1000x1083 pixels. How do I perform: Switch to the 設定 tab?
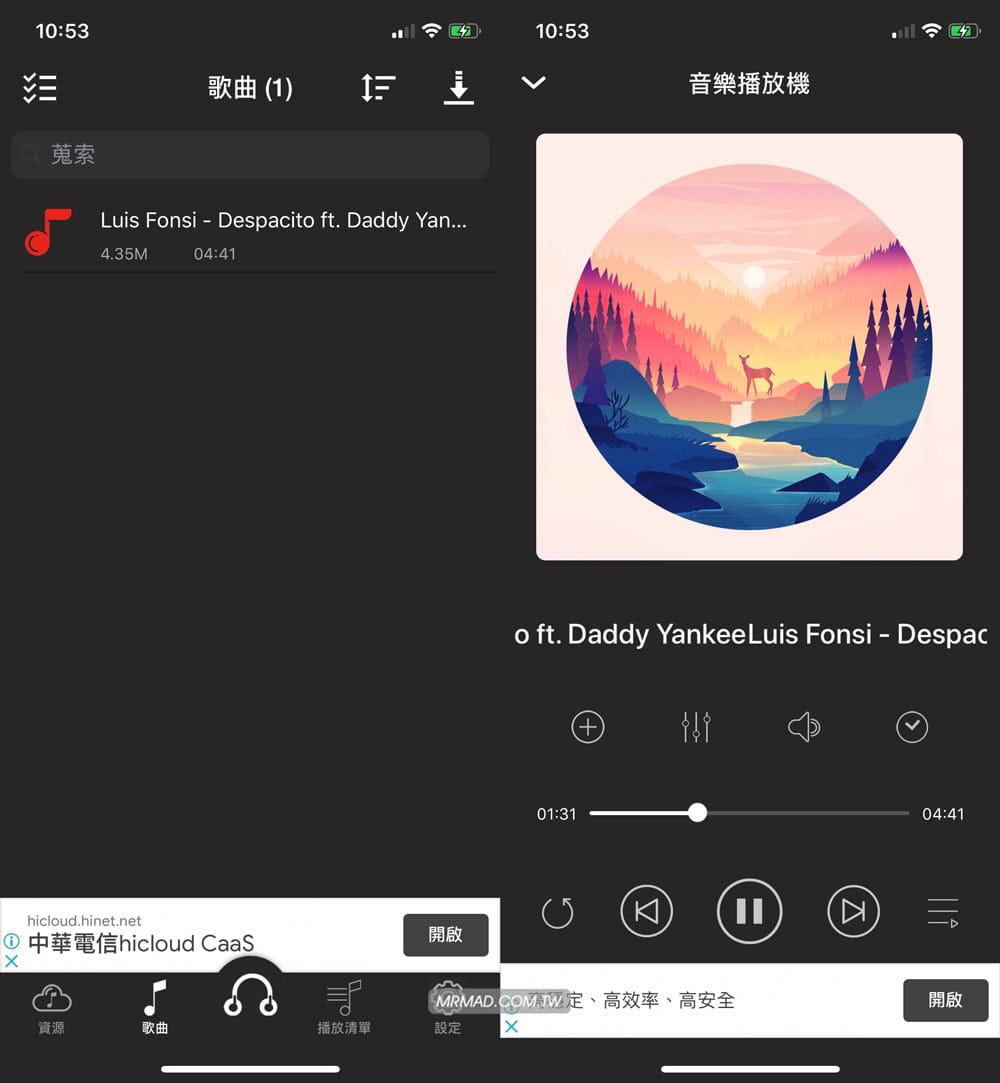pyautogui.click(x=447, y=1007)
